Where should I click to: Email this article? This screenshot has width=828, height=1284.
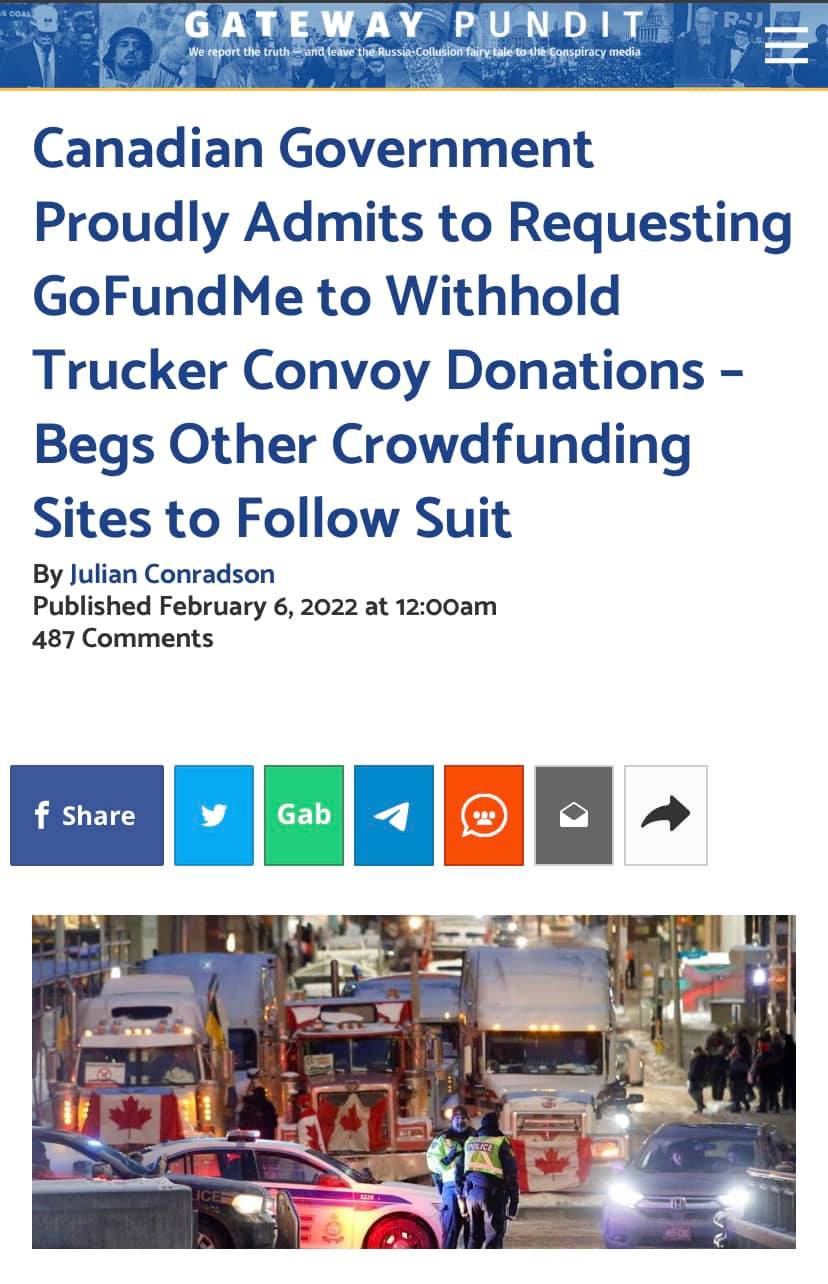[x=574, y=815]
